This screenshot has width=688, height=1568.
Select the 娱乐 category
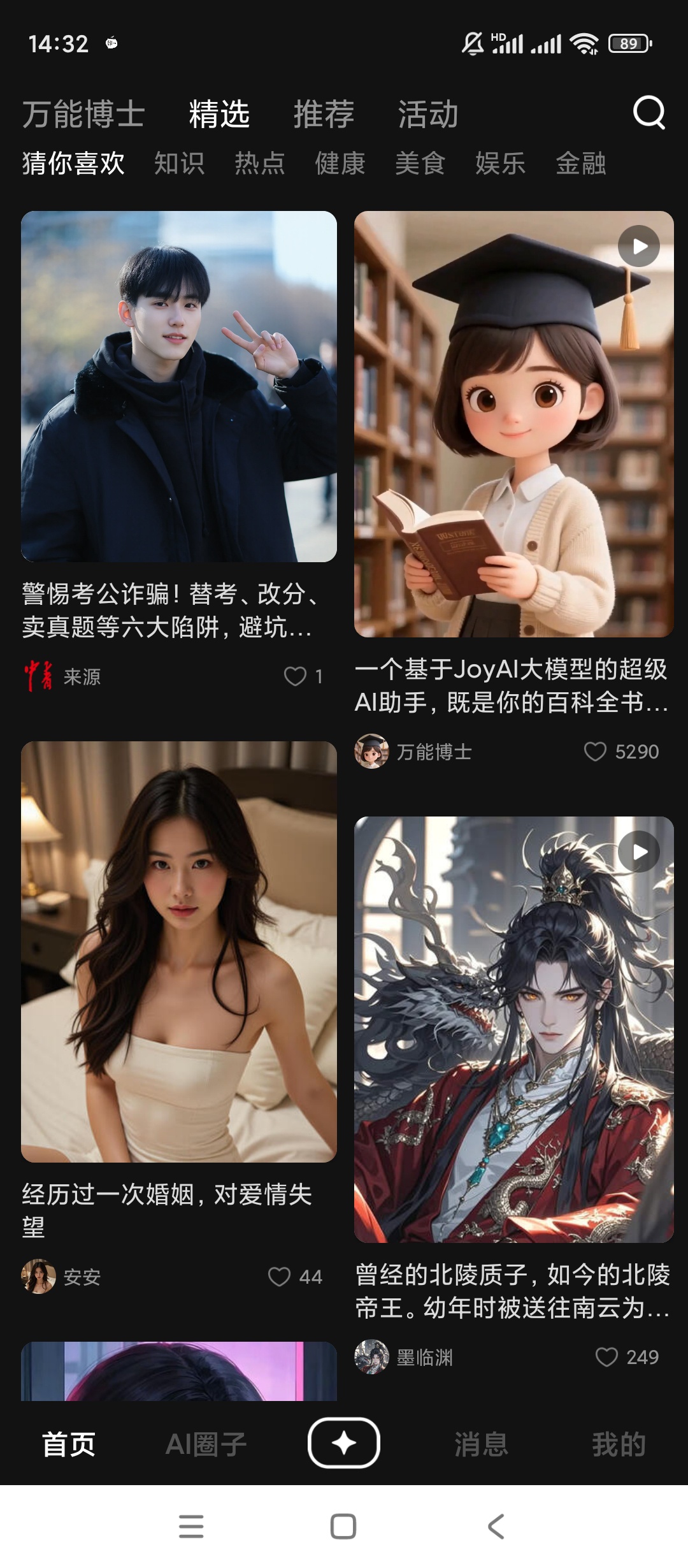pyautogui.click(x=500, y=163)
